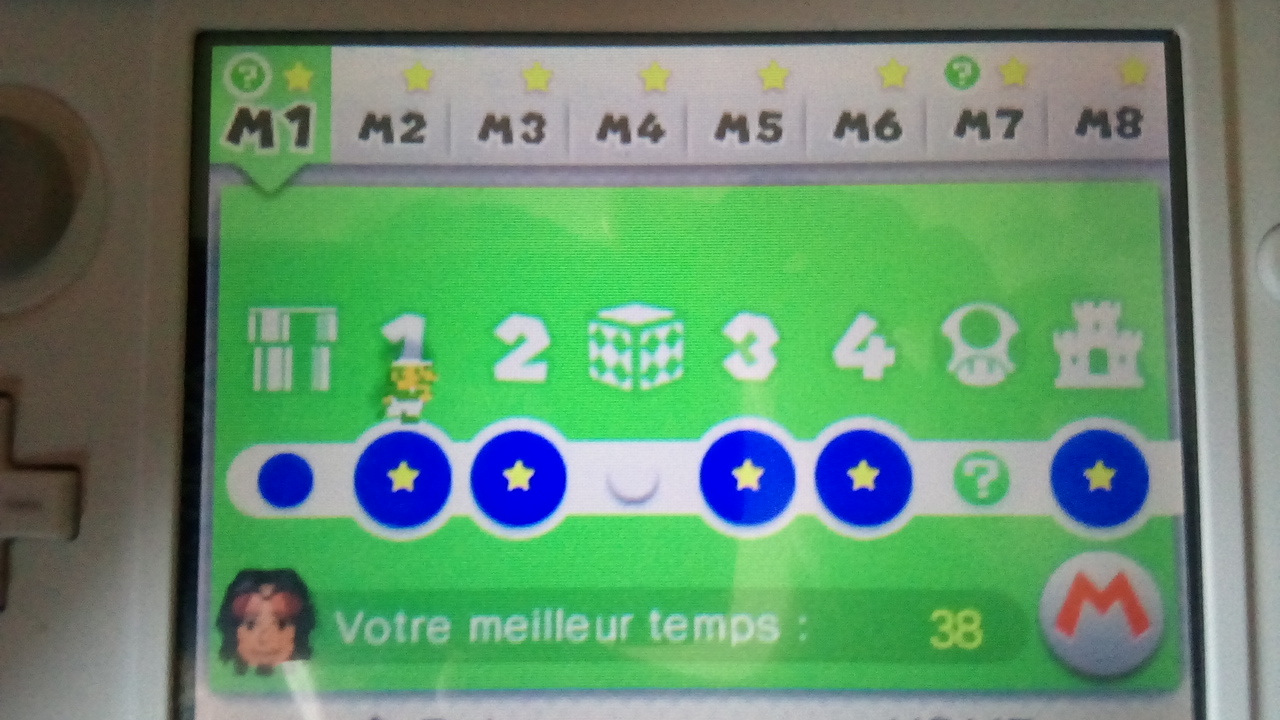This screenshot has width=1280, height=720.
Task: Select the castle level node
Action: [x=1099, y=478]
